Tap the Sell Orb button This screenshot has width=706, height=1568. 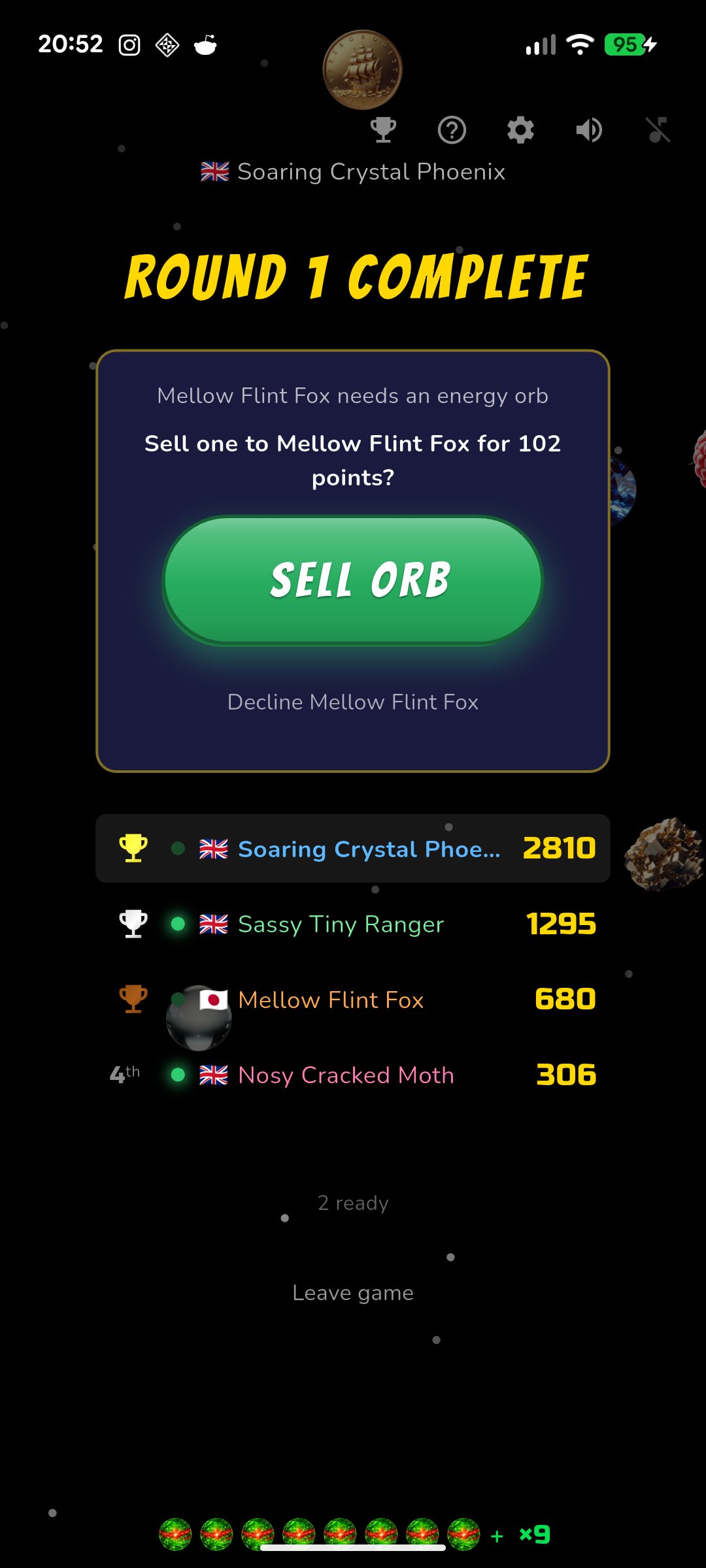tap(353, 580)
